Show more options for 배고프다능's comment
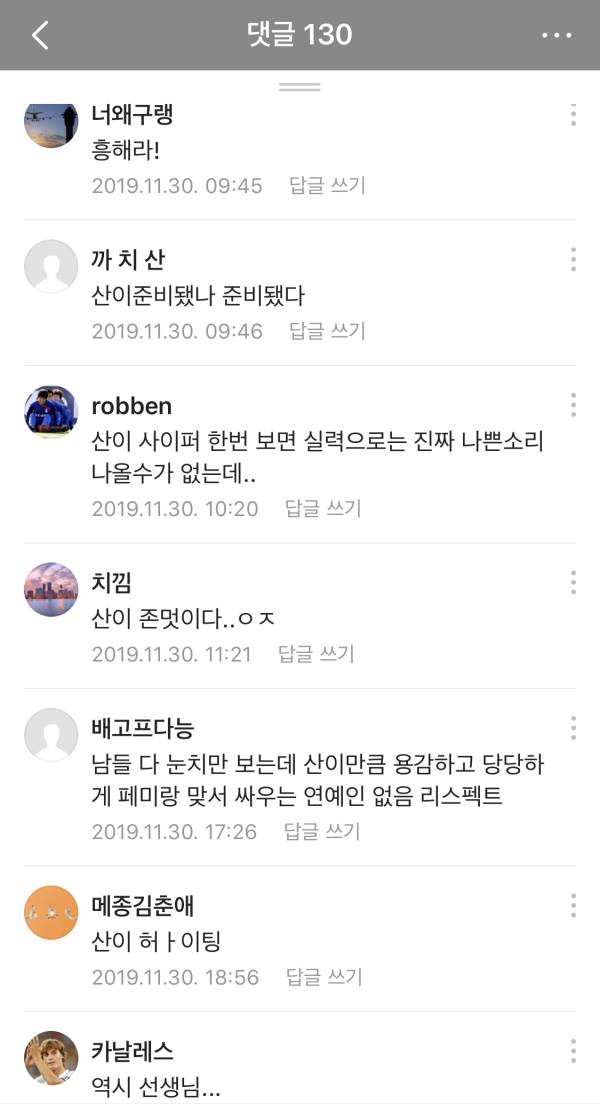This screenshot has width=600, height=1104. coord(573,727)
